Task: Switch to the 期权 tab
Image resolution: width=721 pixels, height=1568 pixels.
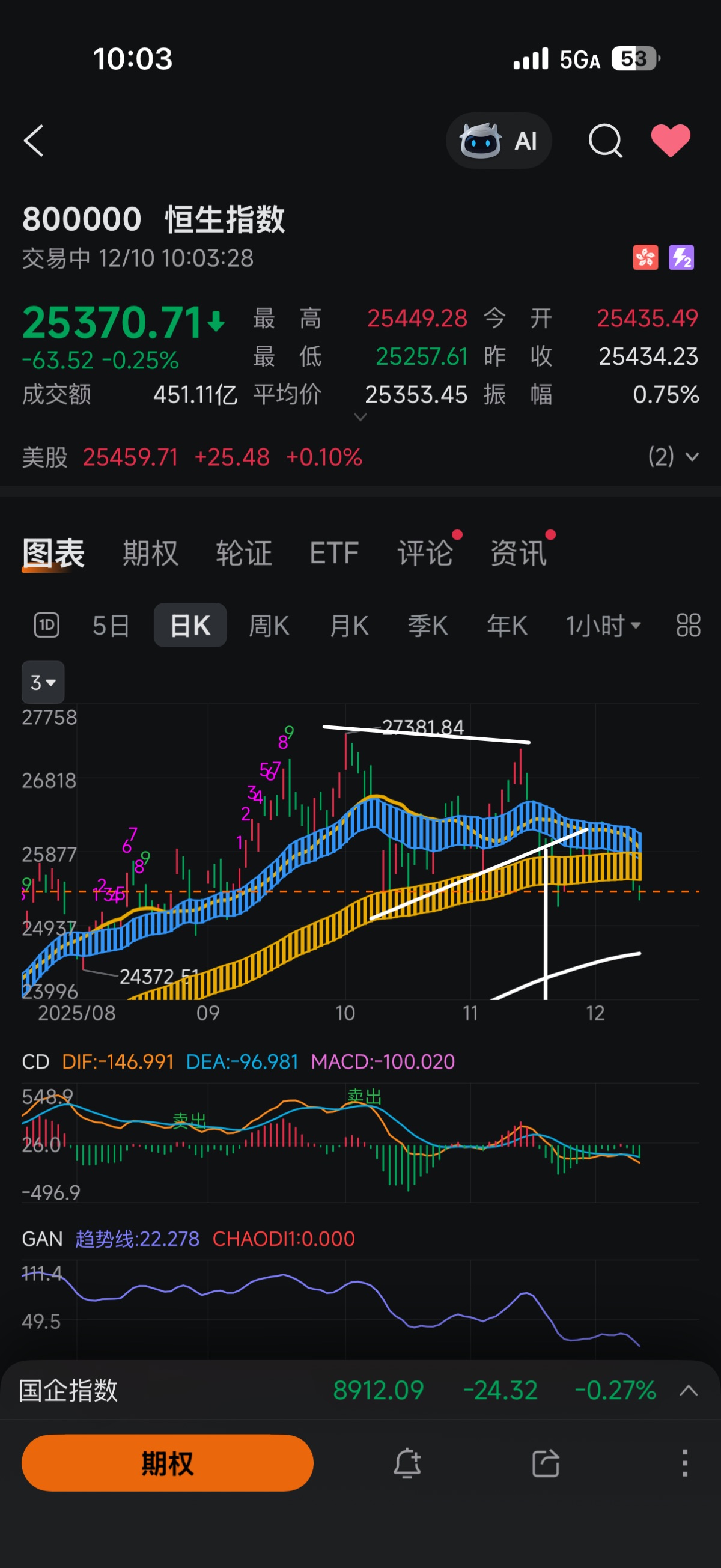Action: click(x=150, y=554)
